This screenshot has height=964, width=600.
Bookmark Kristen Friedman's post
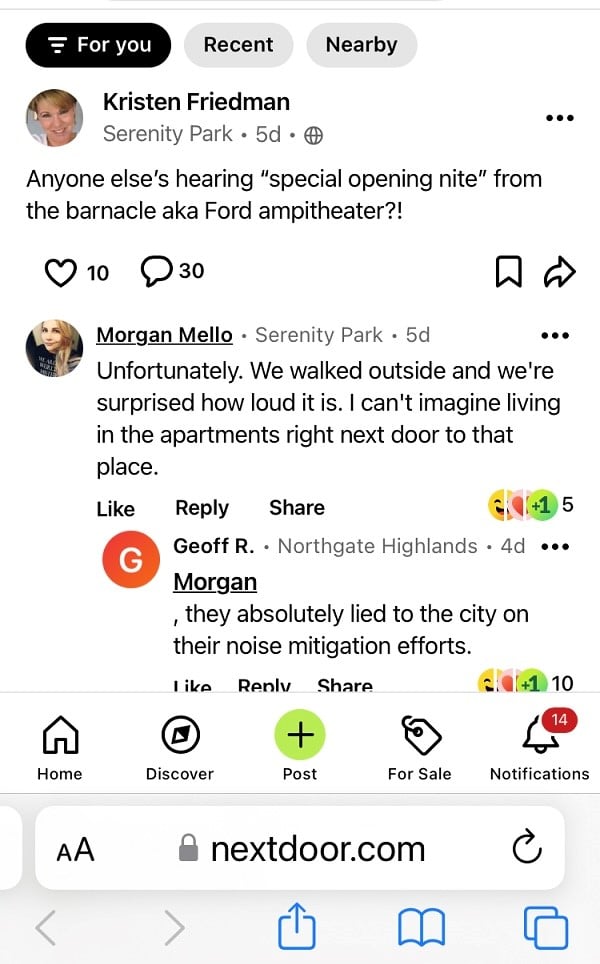509,272
